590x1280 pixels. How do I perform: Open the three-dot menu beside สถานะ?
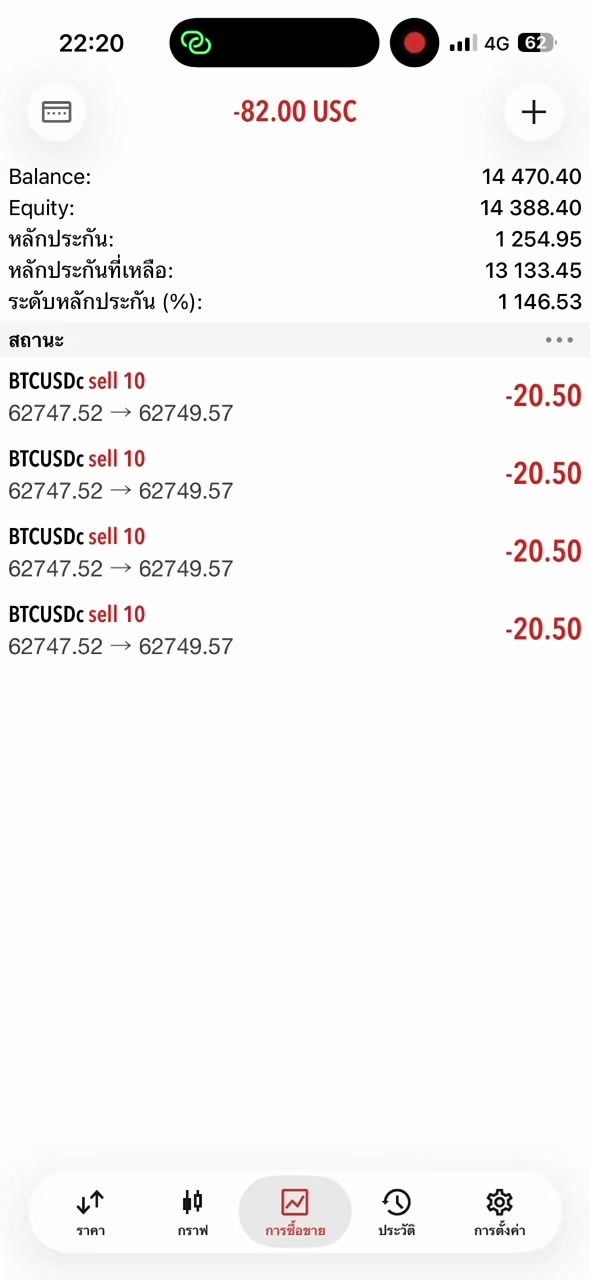click(x=559, y=340)
